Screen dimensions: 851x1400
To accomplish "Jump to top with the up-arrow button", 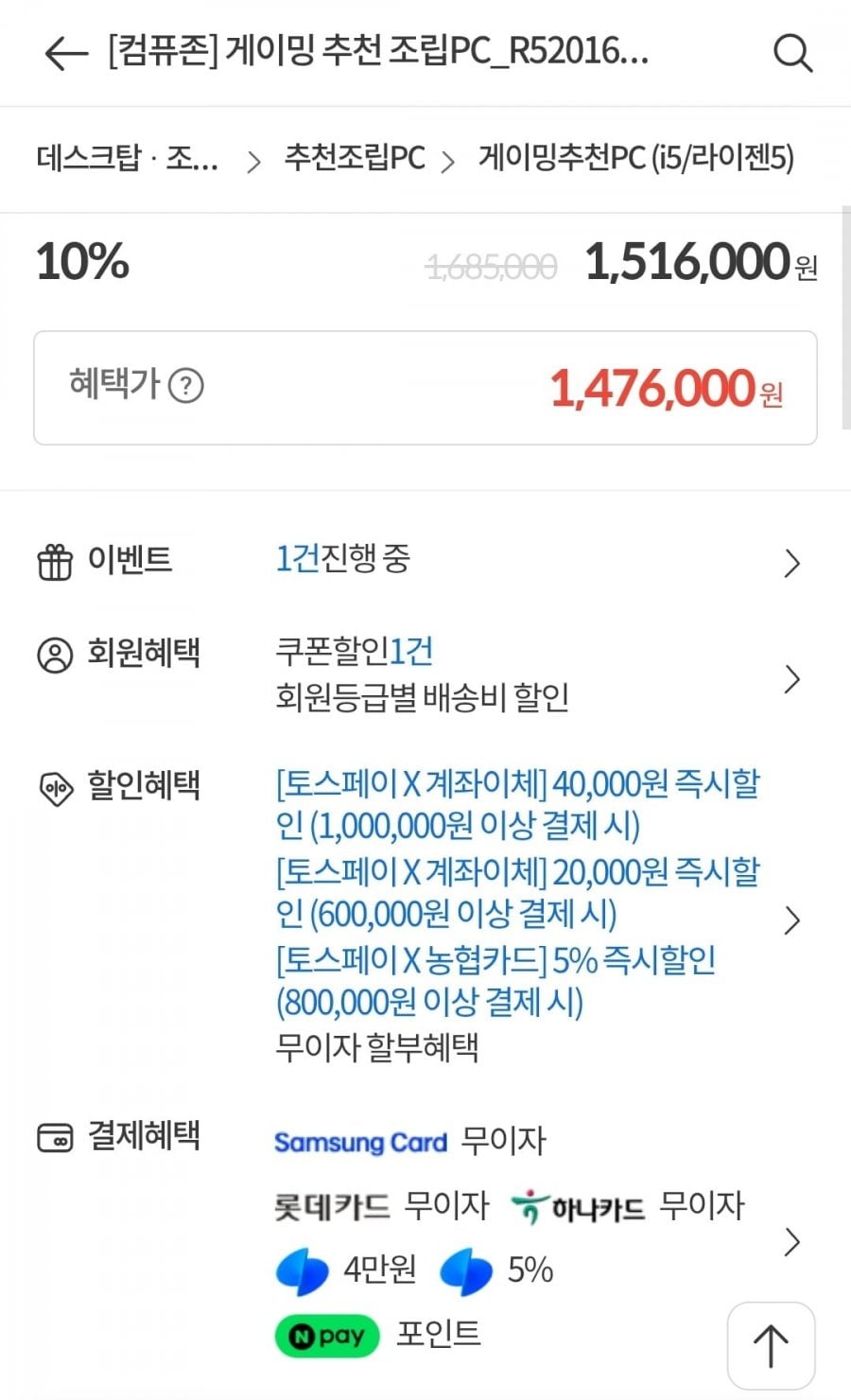I will tap(770, 1345).
